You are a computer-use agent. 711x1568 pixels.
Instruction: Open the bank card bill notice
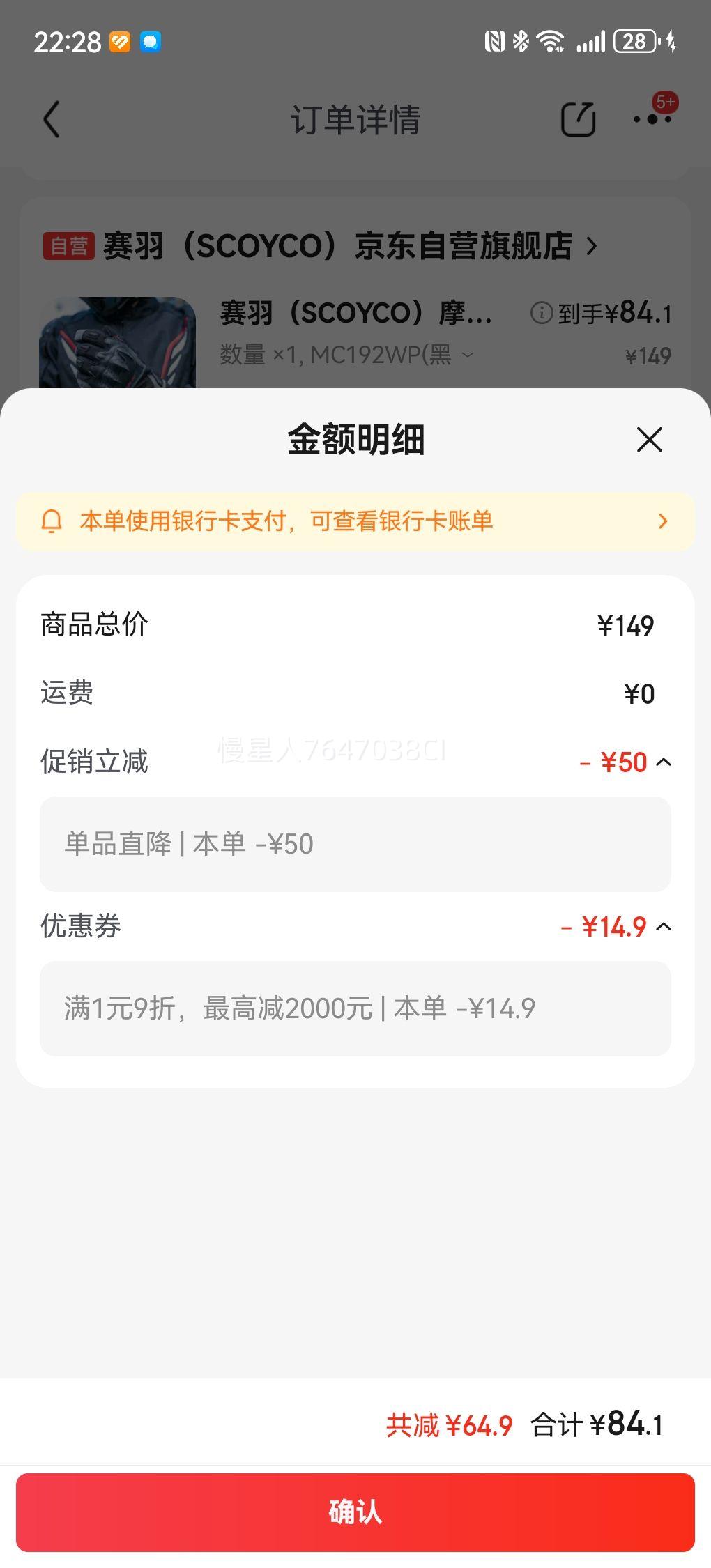(355, 521)
